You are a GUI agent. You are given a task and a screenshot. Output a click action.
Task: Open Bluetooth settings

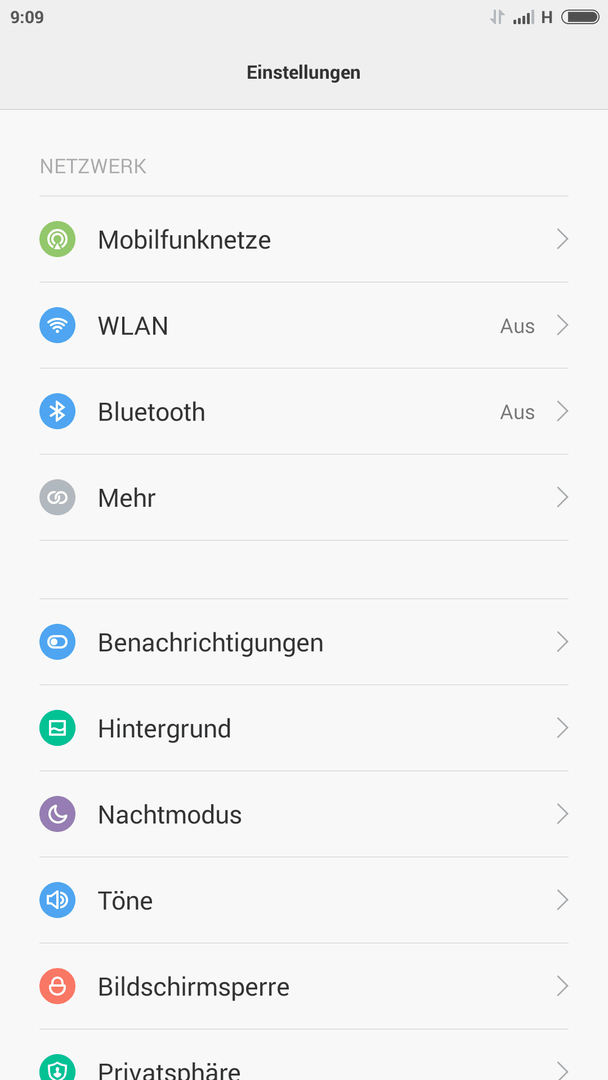point(304,411)
